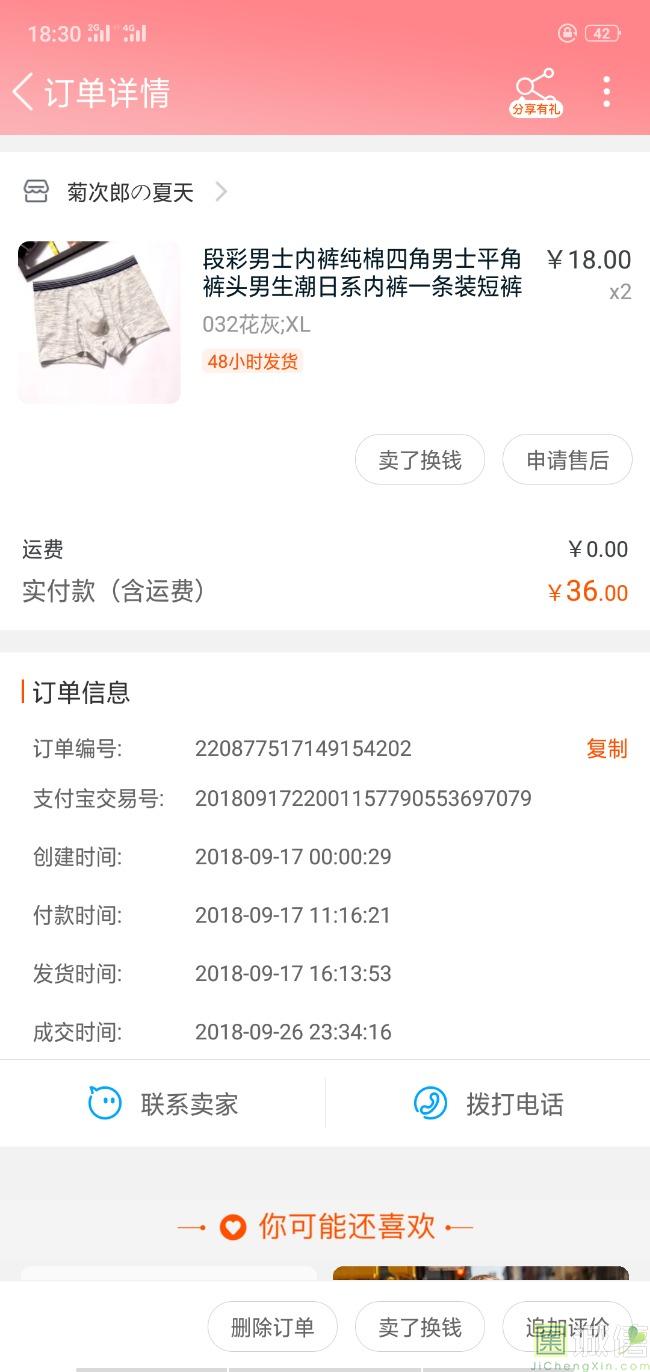
Task: Tap the 分享有礼 share icon
Action: click(x=536, y=92)
